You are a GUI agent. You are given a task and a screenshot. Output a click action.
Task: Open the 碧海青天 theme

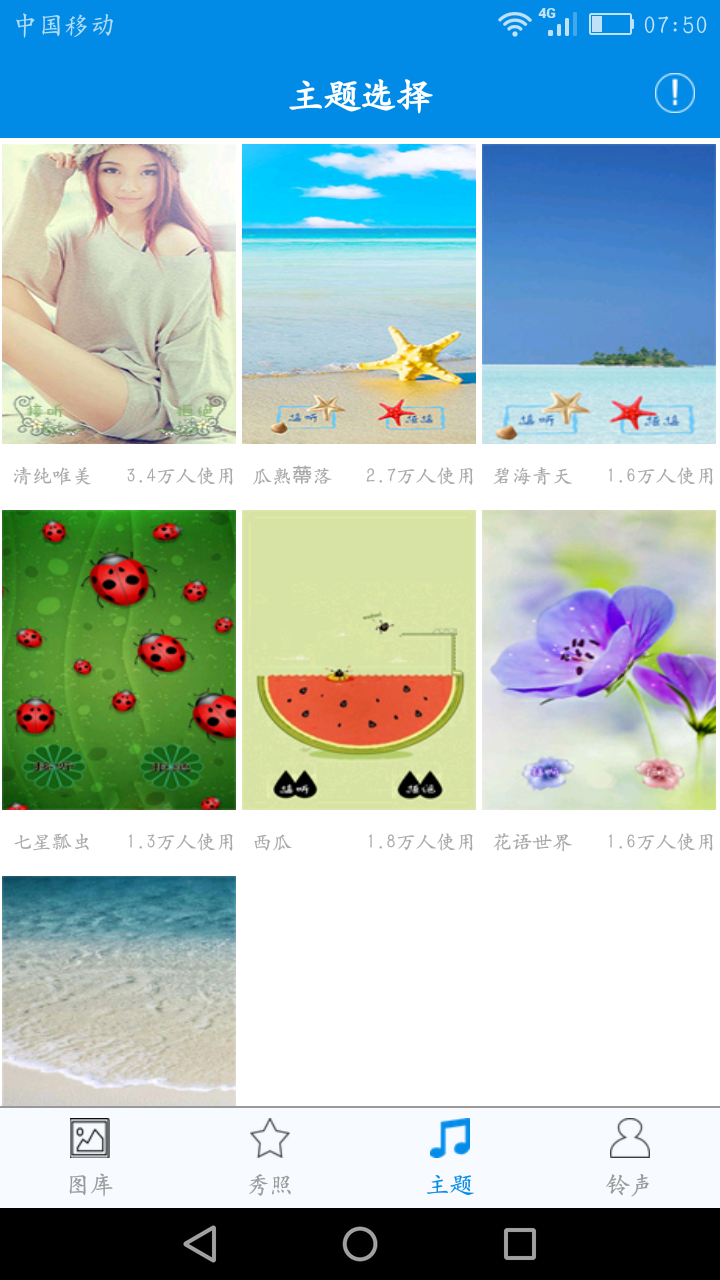599,294
